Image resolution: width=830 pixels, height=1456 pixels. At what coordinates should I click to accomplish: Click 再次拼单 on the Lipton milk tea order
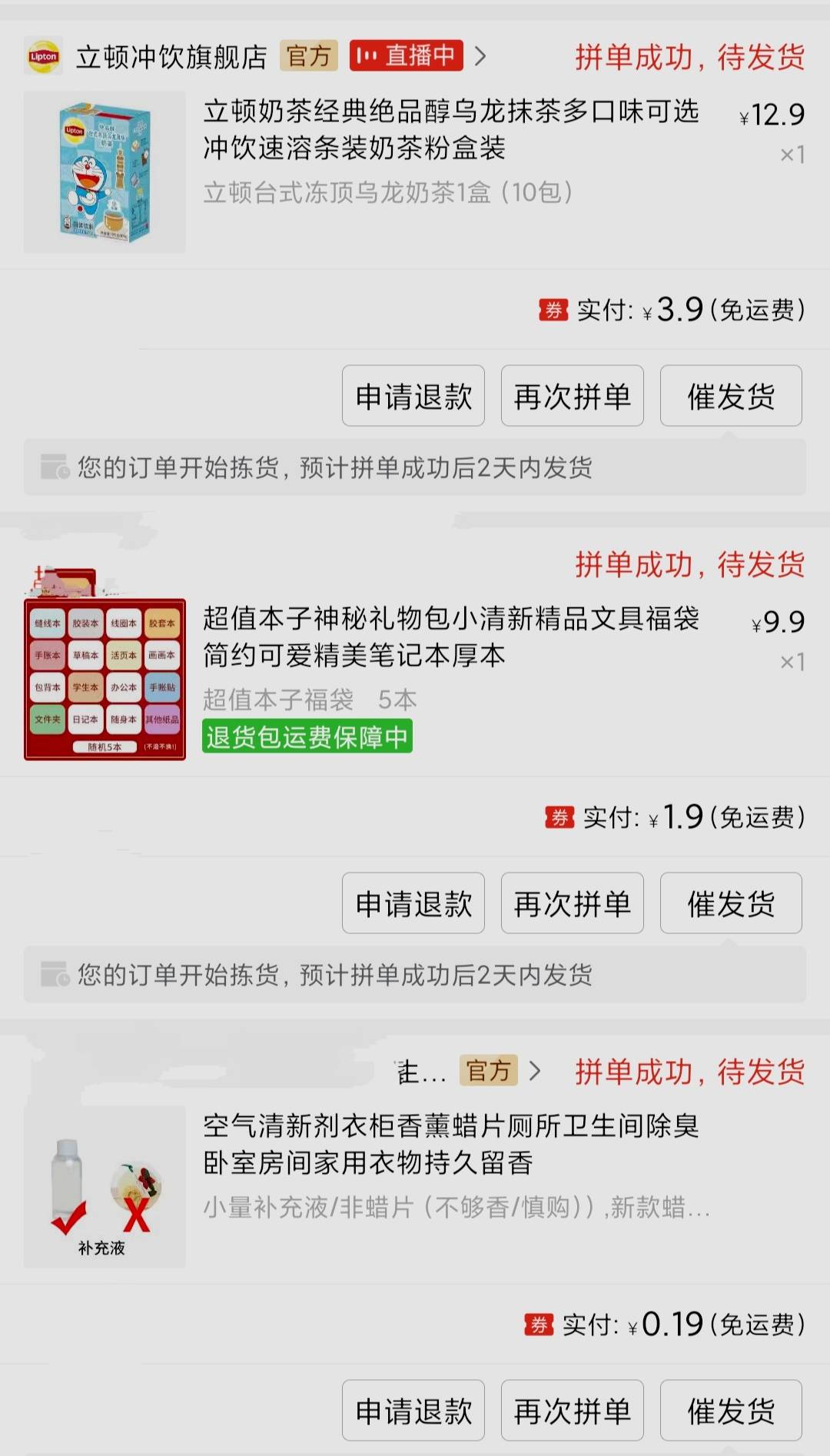tap(572, 396)
